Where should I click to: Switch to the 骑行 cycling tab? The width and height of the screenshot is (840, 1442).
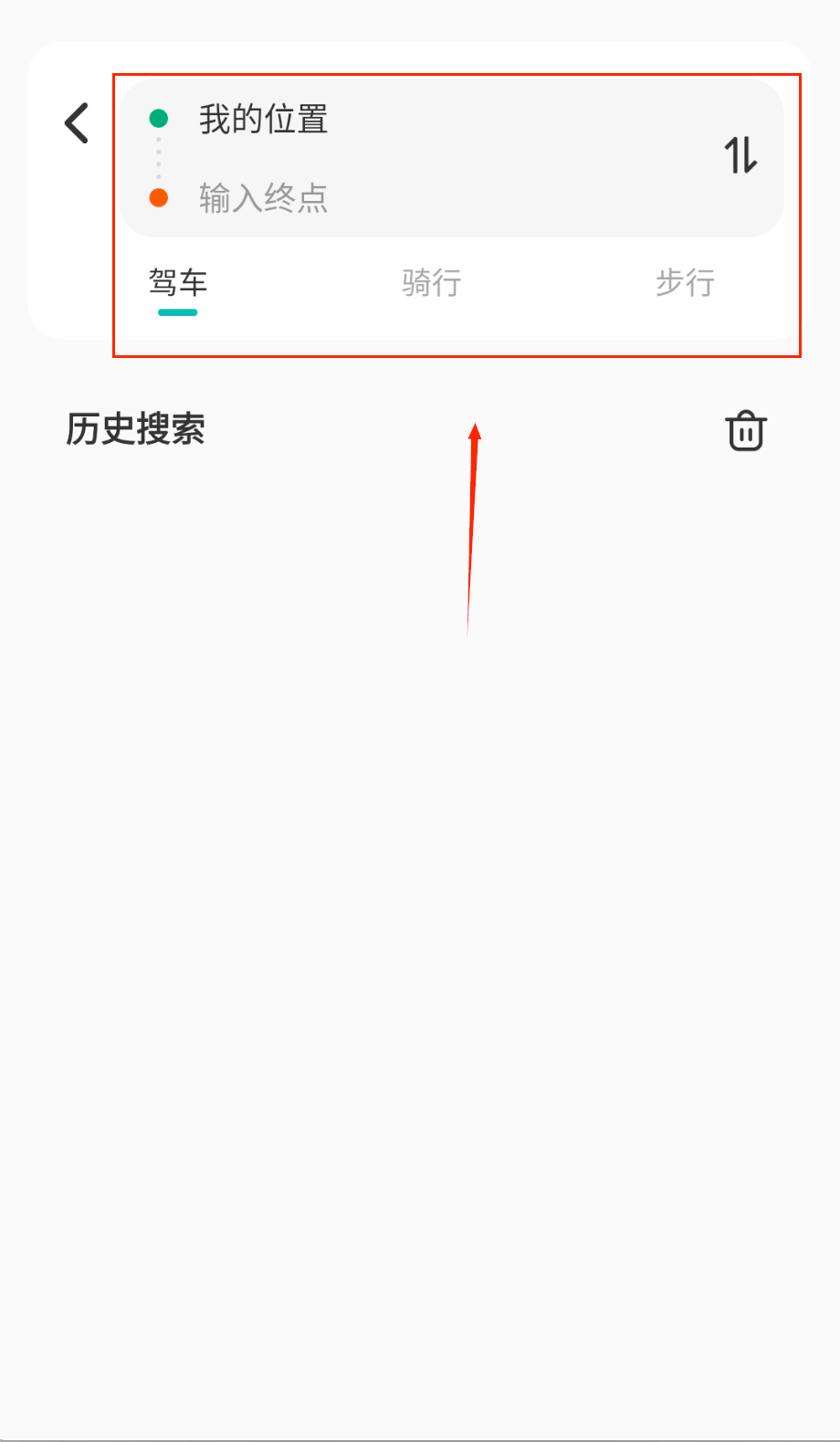click(431, 283)
